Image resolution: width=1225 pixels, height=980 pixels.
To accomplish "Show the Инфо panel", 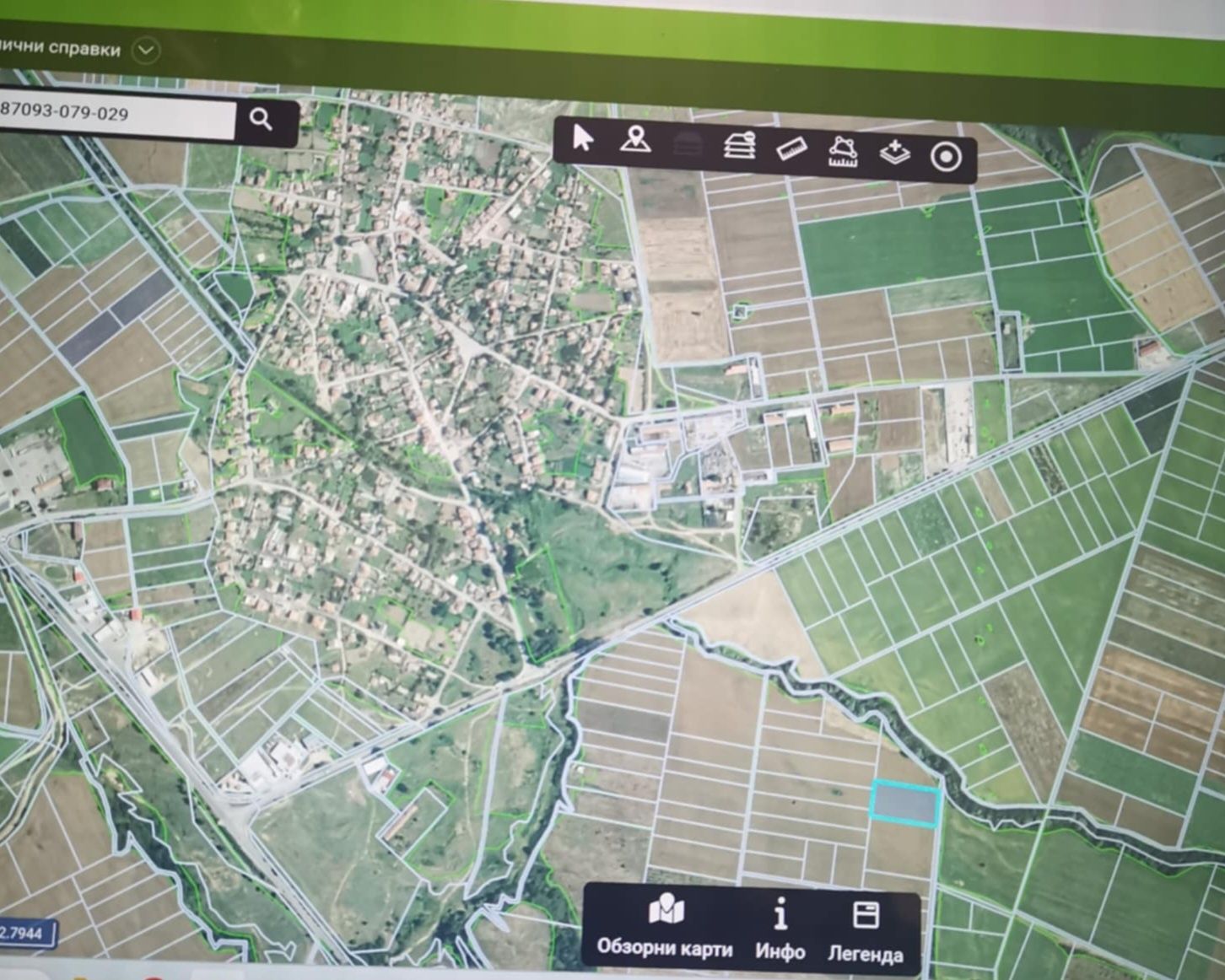I will pos(780,930).
